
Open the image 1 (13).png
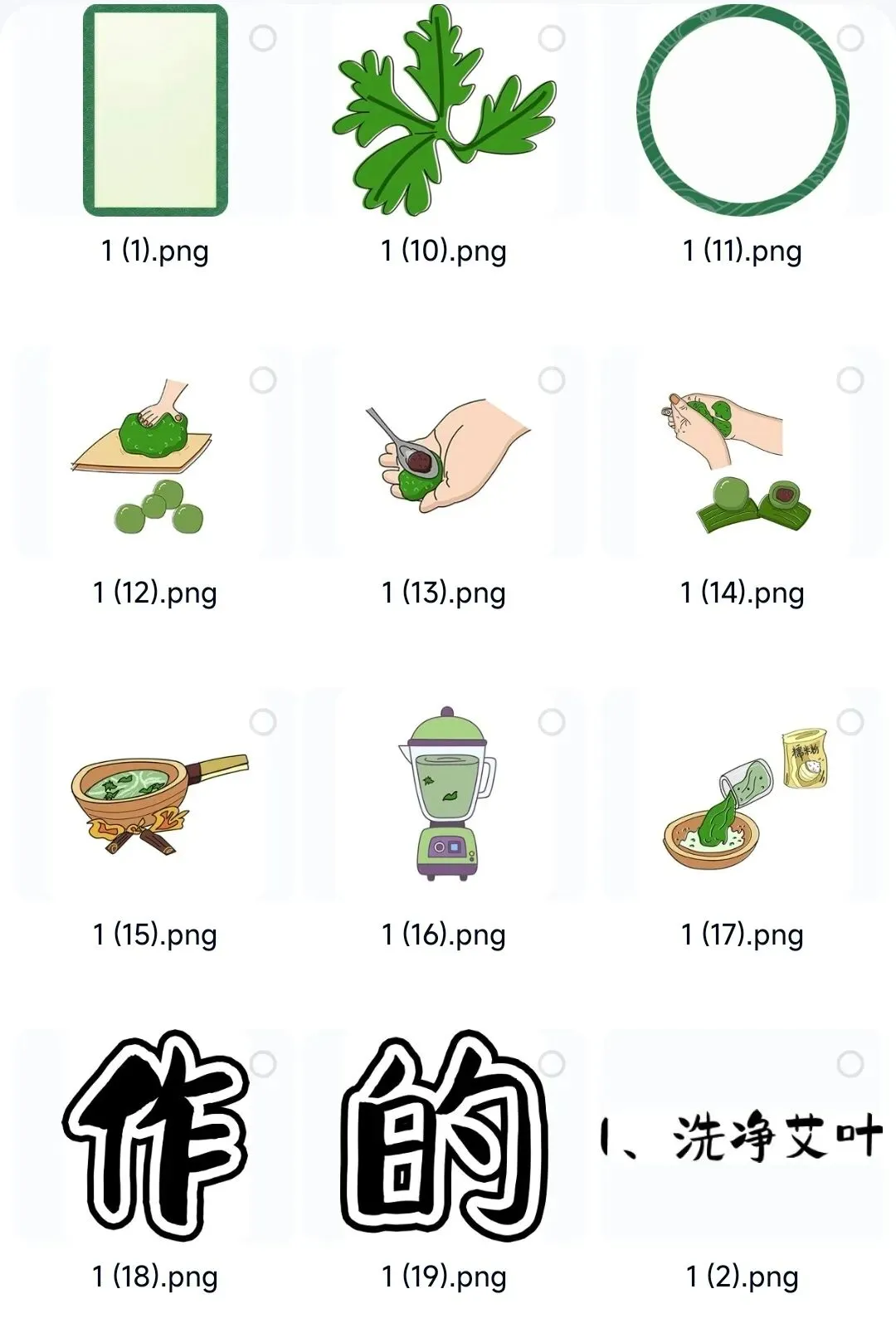(444, 452)
